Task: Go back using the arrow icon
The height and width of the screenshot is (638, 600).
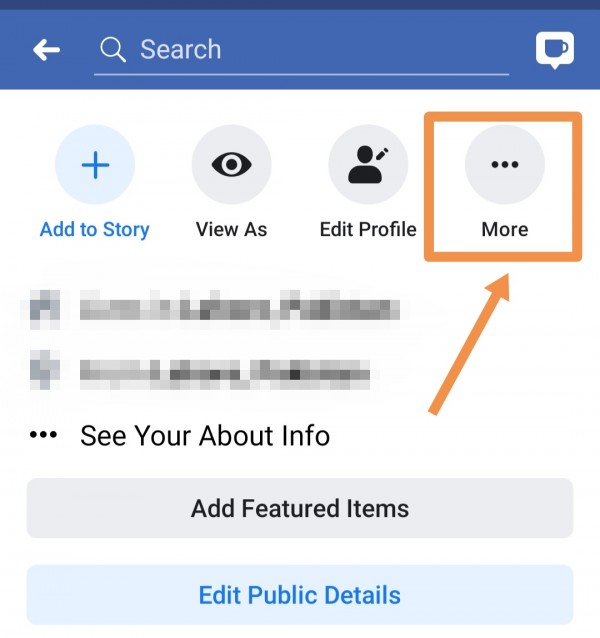Action: [46, 50]
